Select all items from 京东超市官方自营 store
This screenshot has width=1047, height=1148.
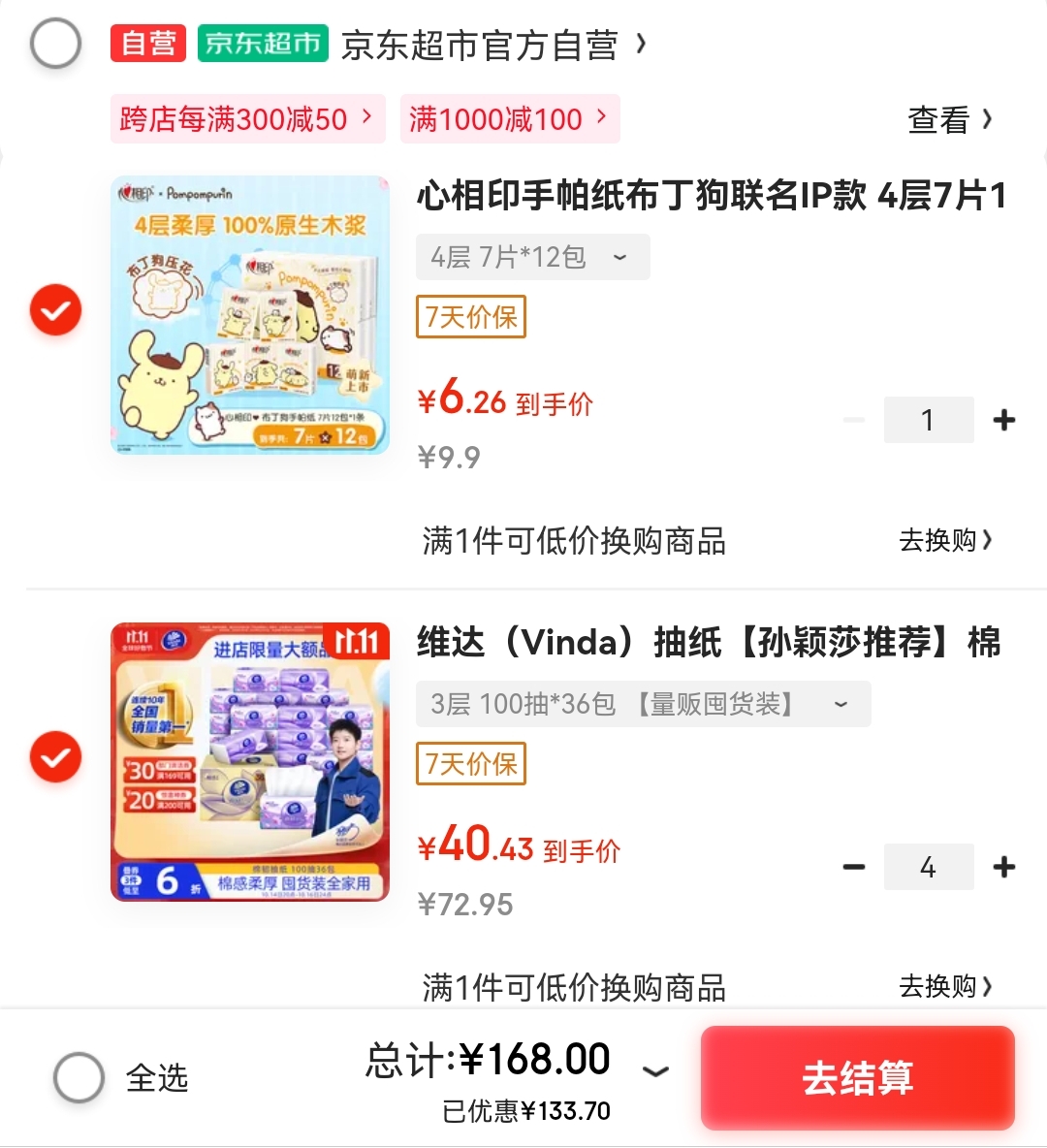(55, 44)
